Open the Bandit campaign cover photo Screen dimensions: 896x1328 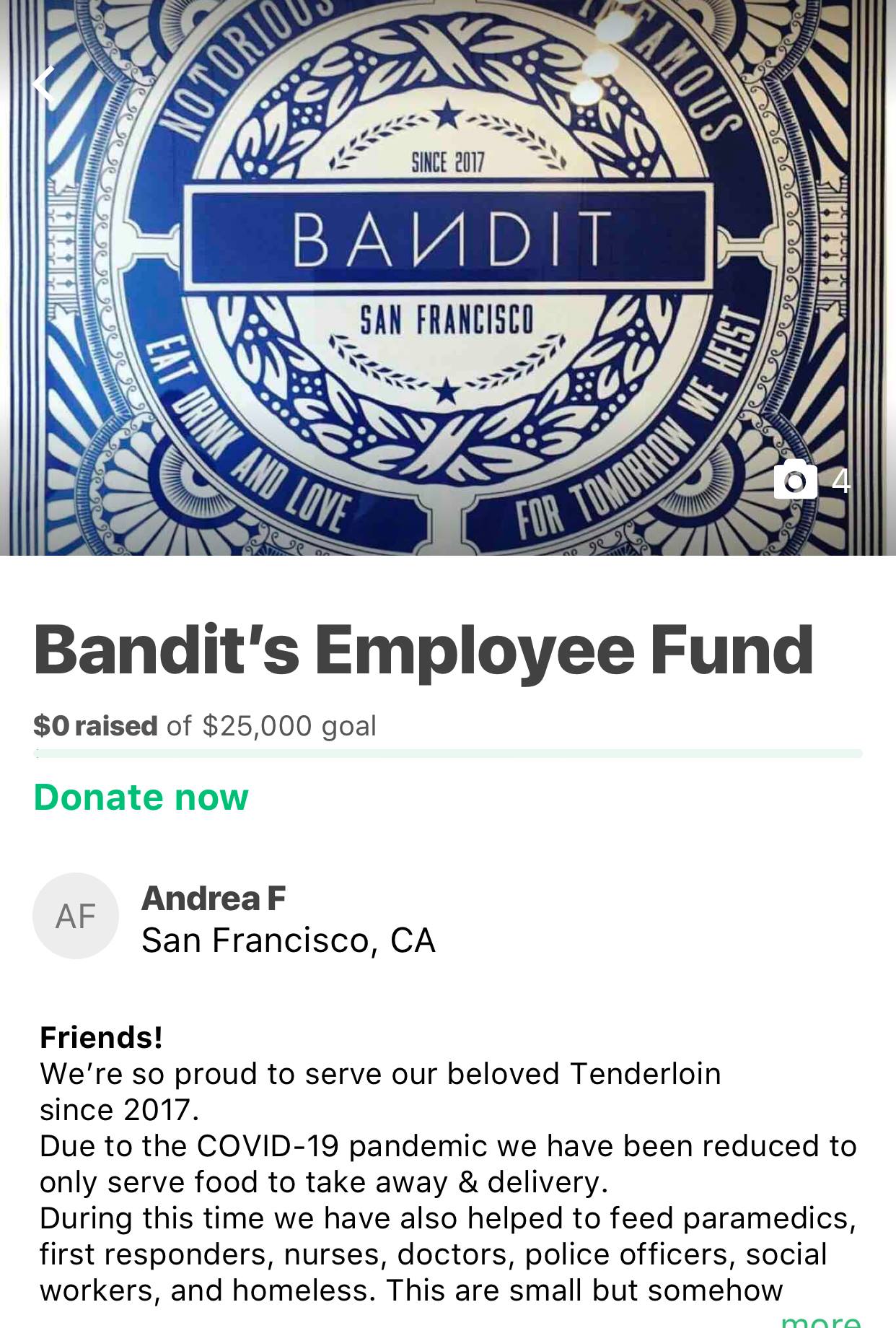click(447, 277)
